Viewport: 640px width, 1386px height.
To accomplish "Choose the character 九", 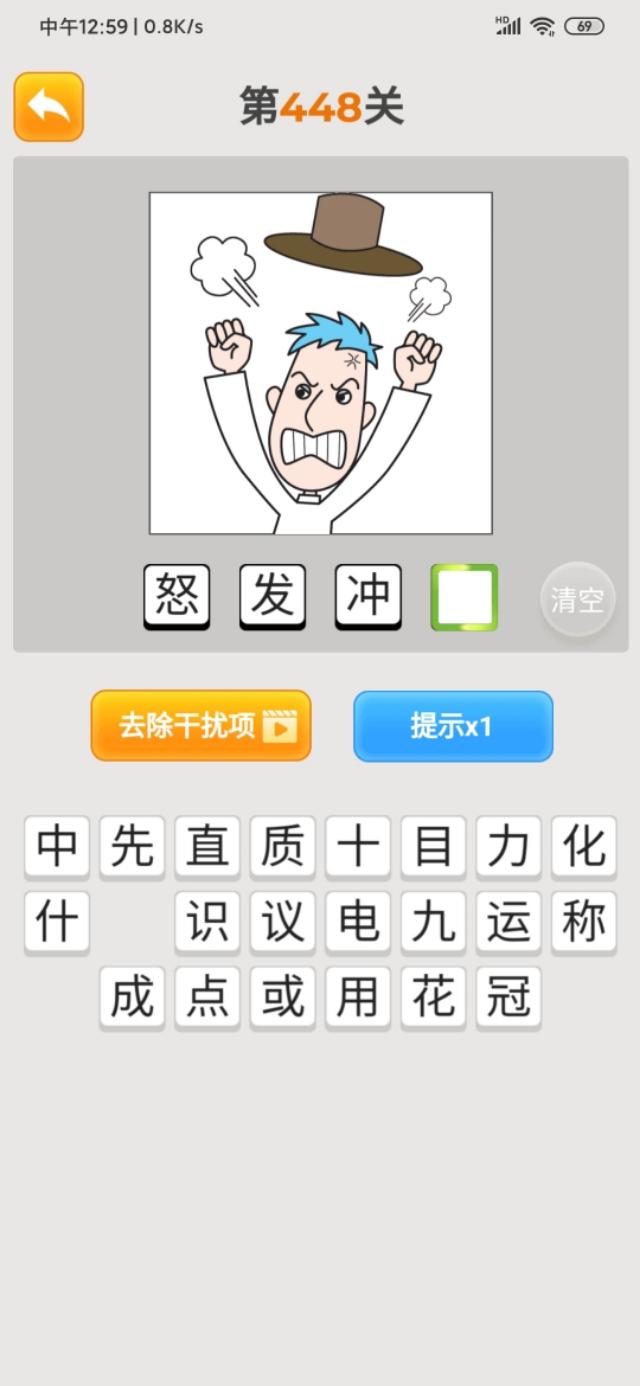I will 433,923.
